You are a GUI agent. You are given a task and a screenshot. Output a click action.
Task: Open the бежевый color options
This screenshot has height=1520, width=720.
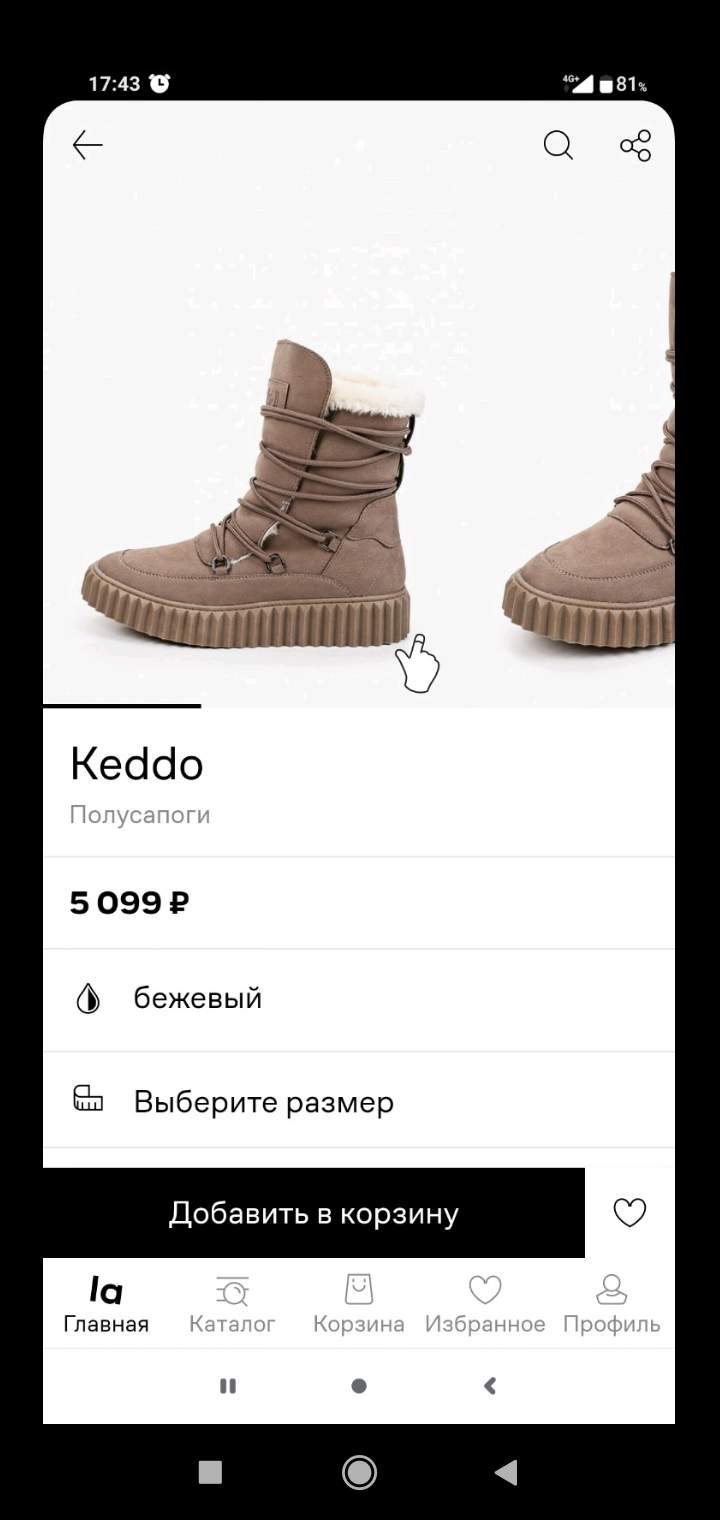point(359,999)
